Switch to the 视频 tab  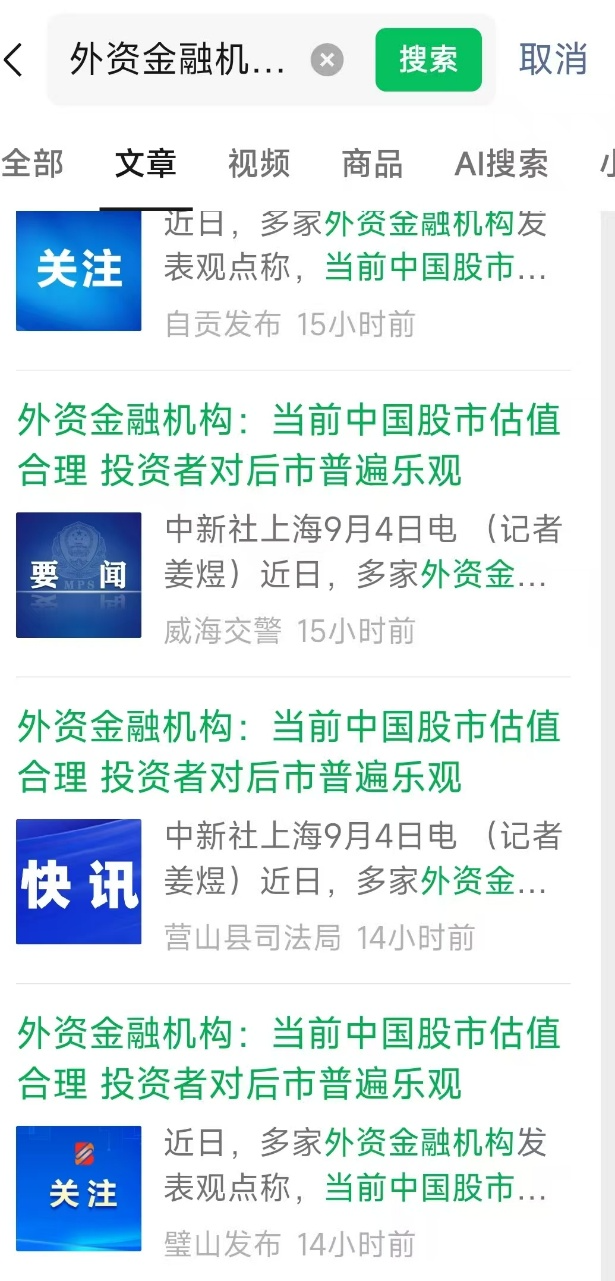(x=259, y=163)
